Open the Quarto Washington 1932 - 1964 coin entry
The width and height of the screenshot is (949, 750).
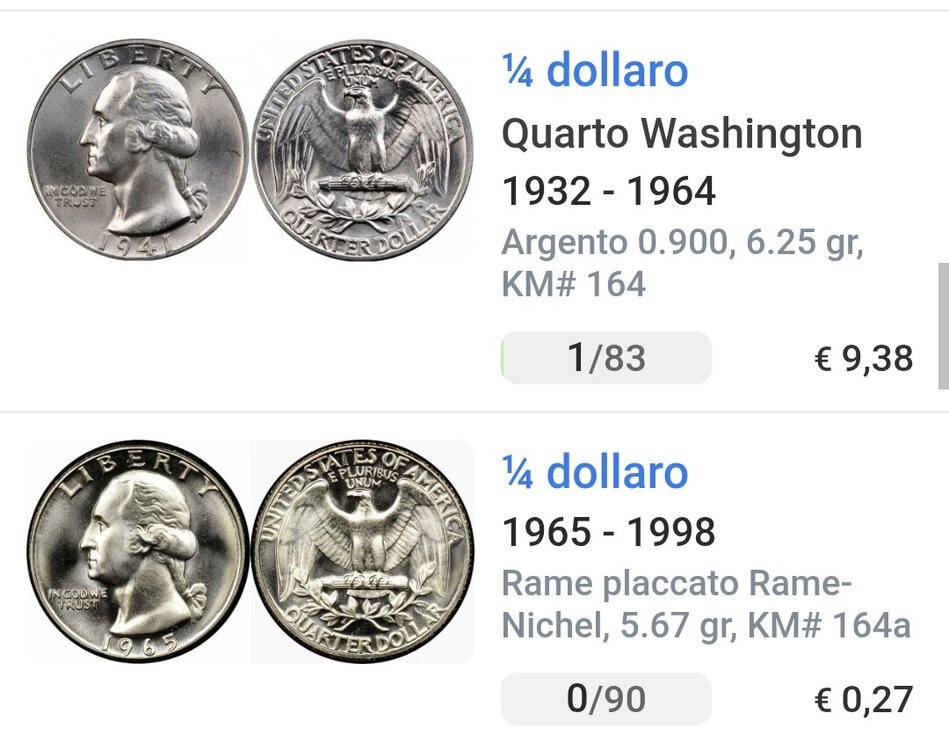point(681,133)
